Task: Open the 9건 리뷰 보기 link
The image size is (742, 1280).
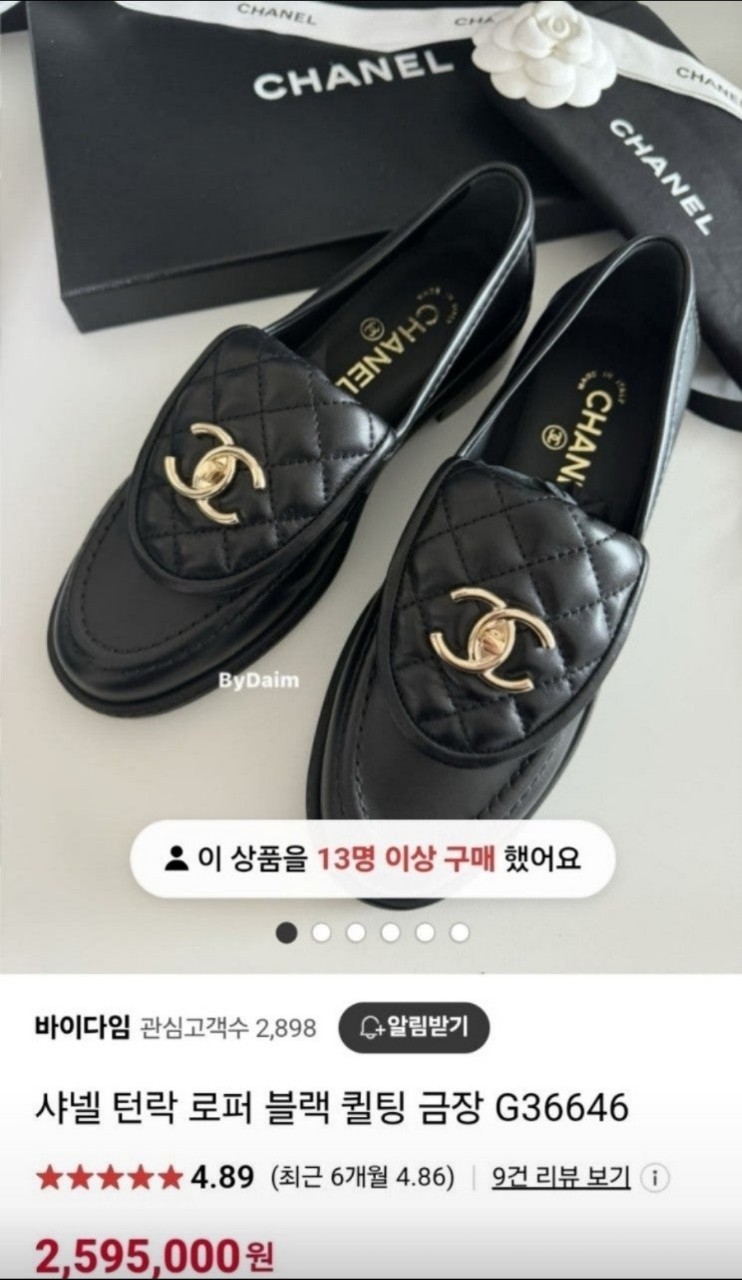Action: tap(561, 1177)
